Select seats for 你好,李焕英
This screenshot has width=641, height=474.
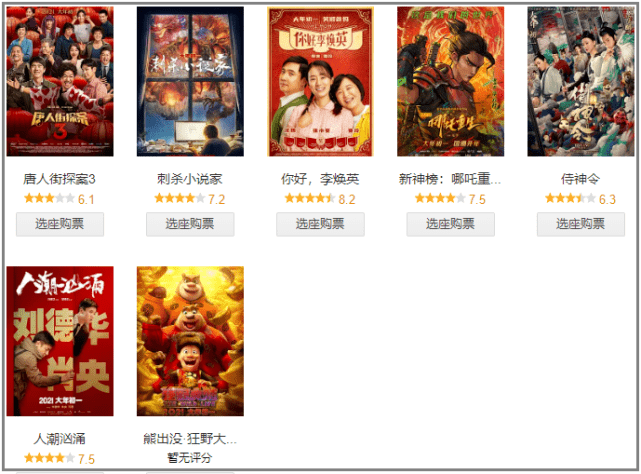point(320,224)
